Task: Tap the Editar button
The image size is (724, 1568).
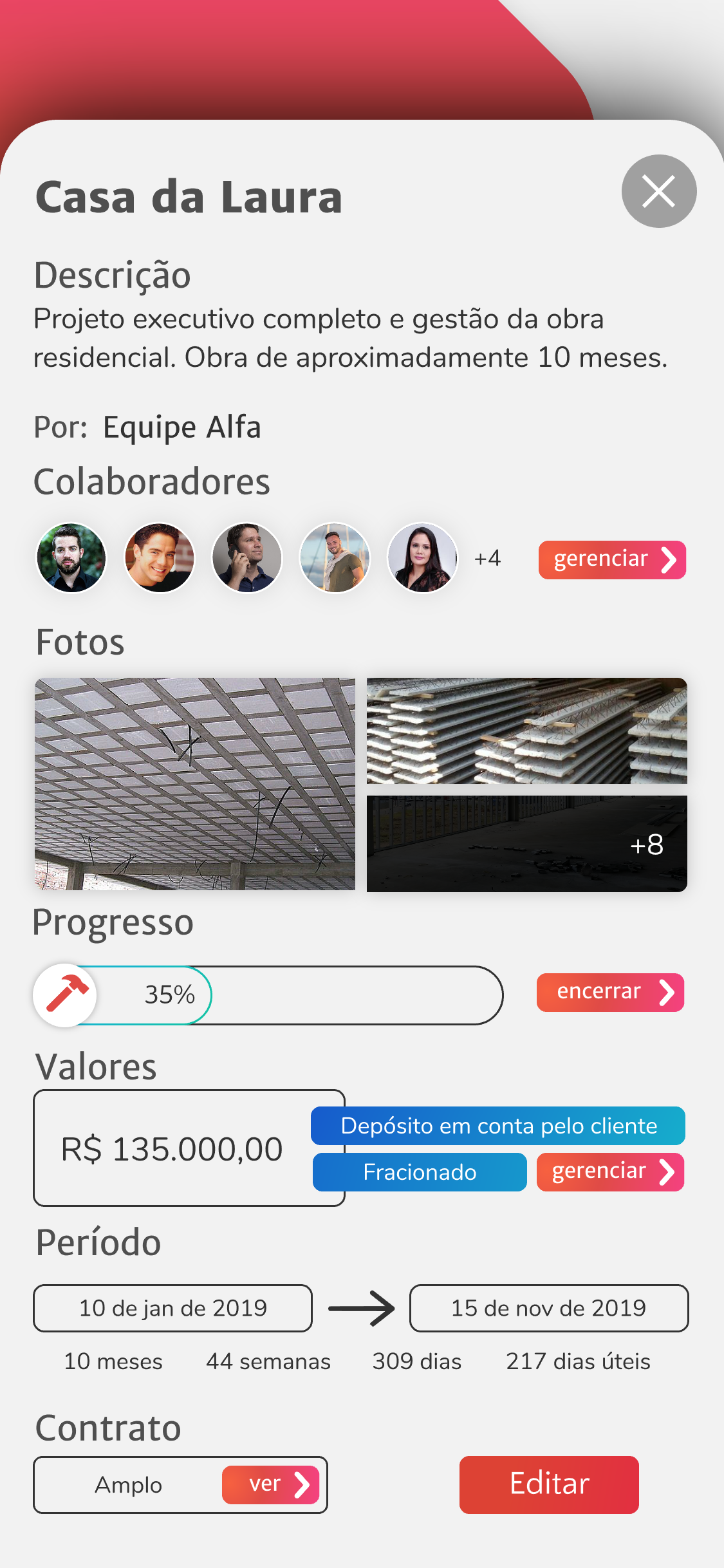Action: [x=549, y=1484]
